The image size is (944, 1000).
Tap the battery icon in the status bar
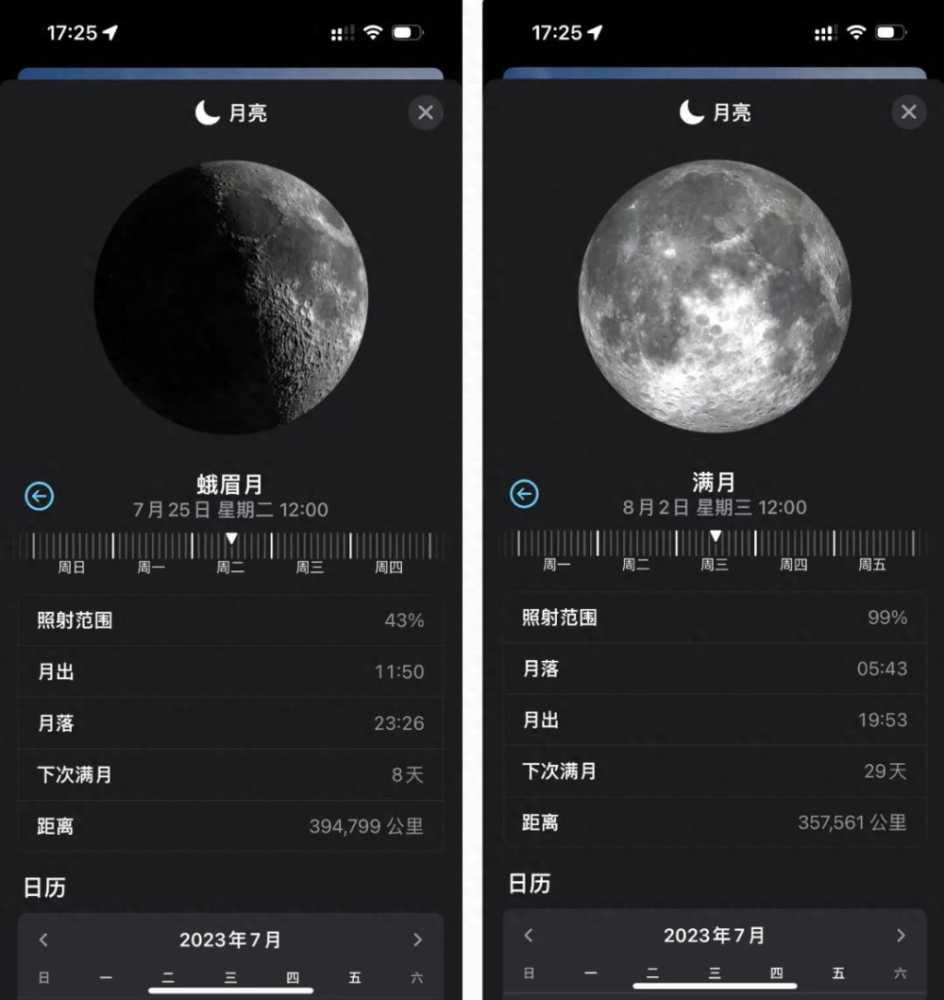[x=406, y=32]
